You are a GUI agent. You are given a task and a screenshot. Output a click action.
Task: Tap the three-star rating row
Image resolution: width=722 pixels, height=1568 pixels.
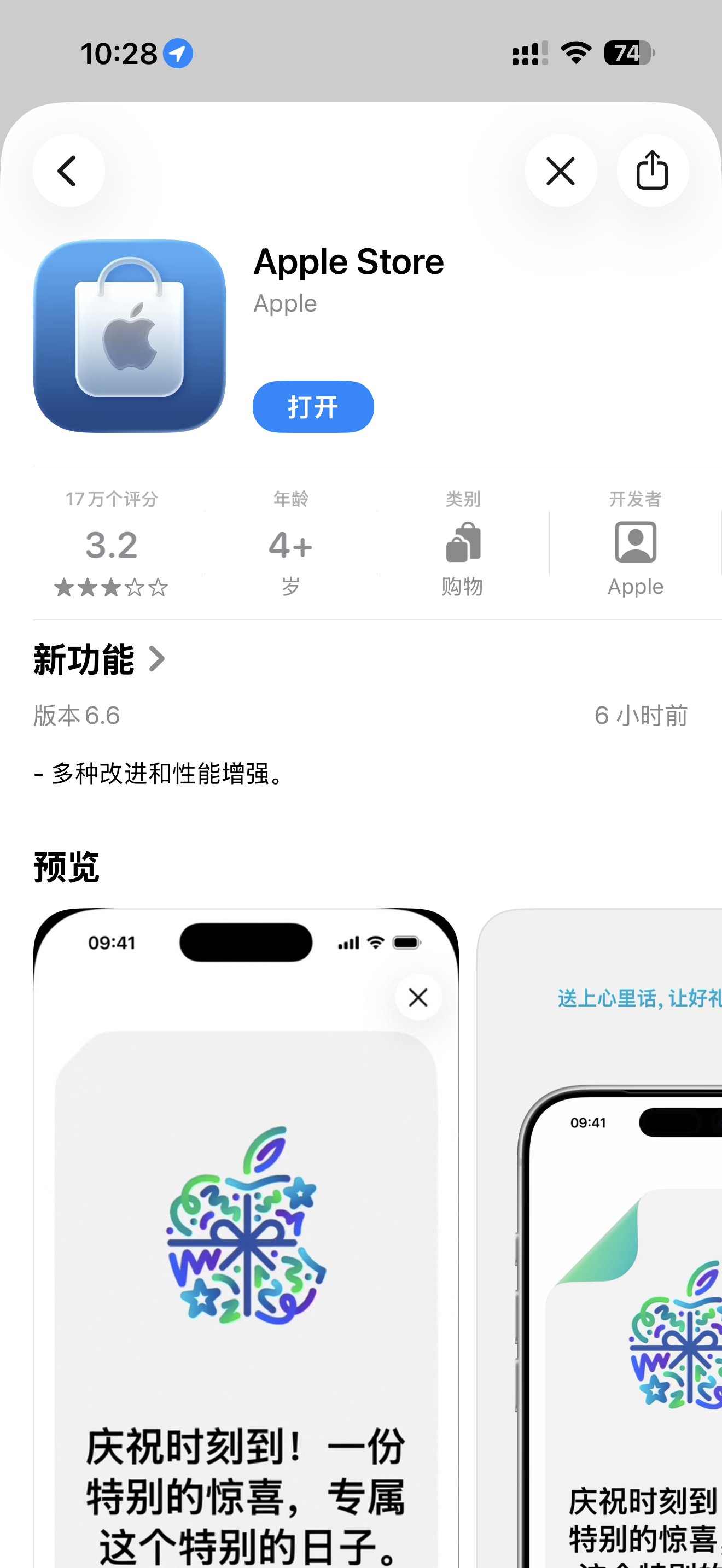(112, 587)
